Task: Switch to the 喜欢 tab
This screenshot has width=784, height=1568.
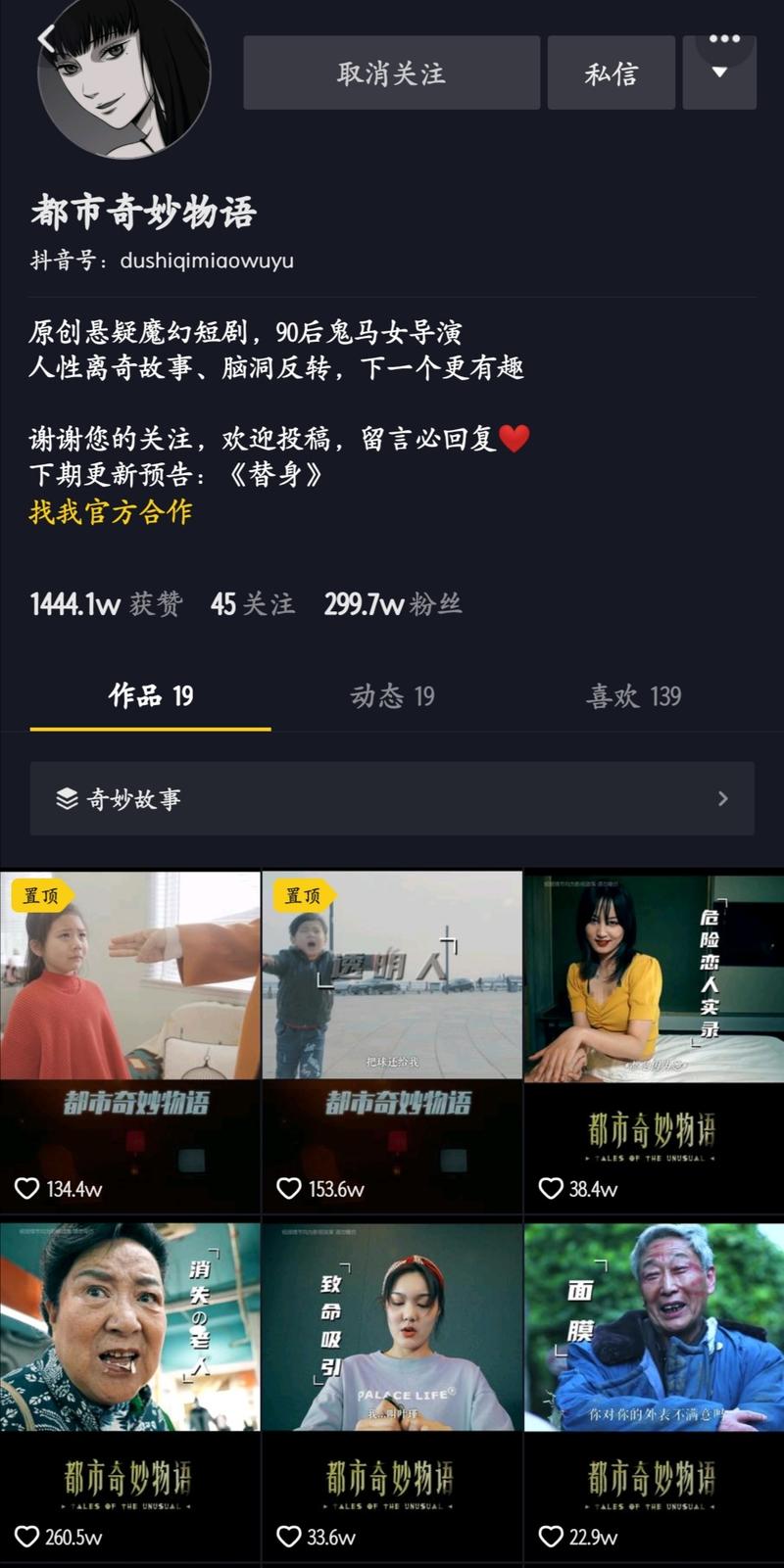Action: [633, 696]
